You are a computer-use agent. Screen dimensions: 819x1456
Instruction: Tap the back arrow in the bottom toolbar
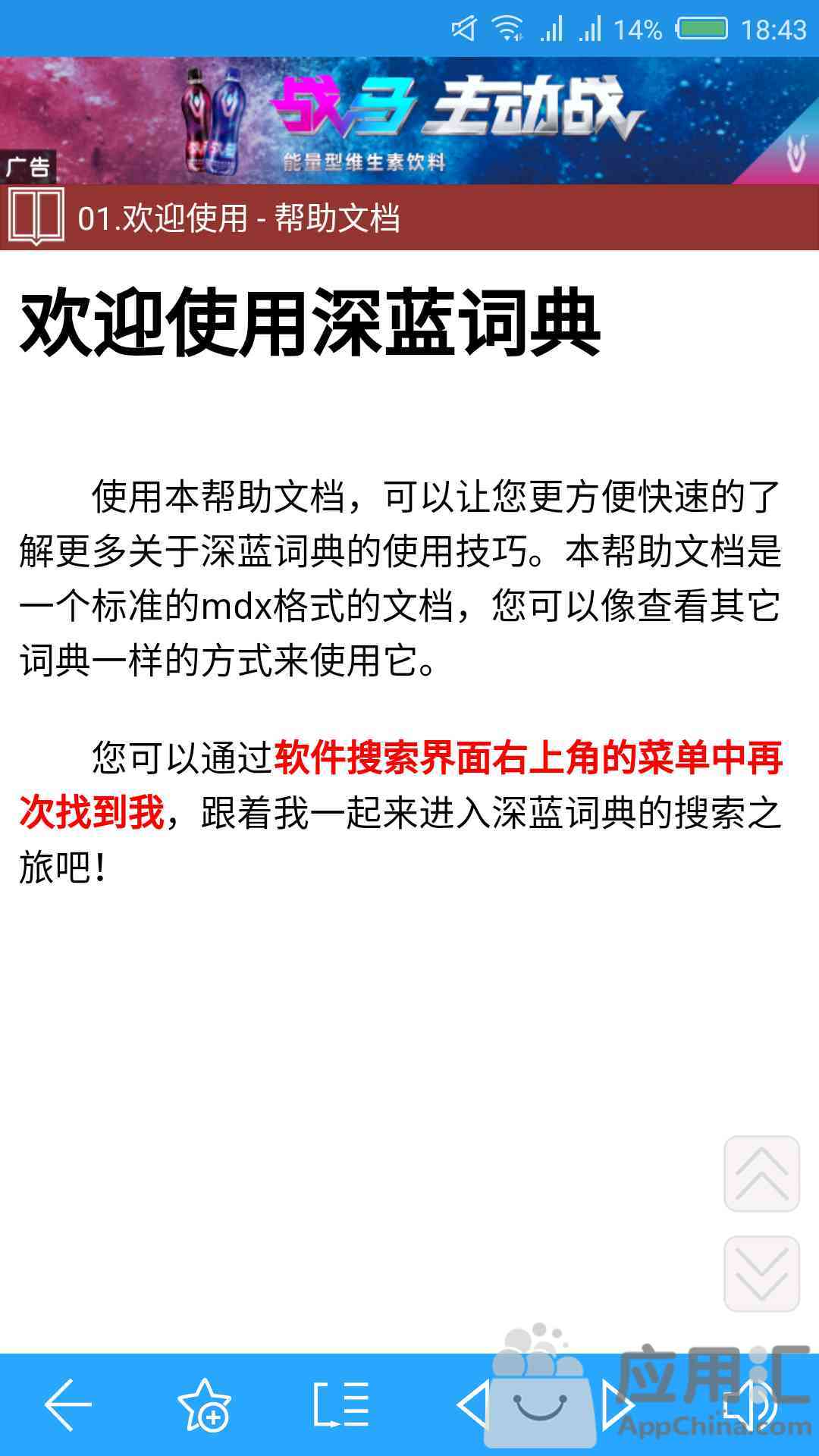[x=68, y=1404]
